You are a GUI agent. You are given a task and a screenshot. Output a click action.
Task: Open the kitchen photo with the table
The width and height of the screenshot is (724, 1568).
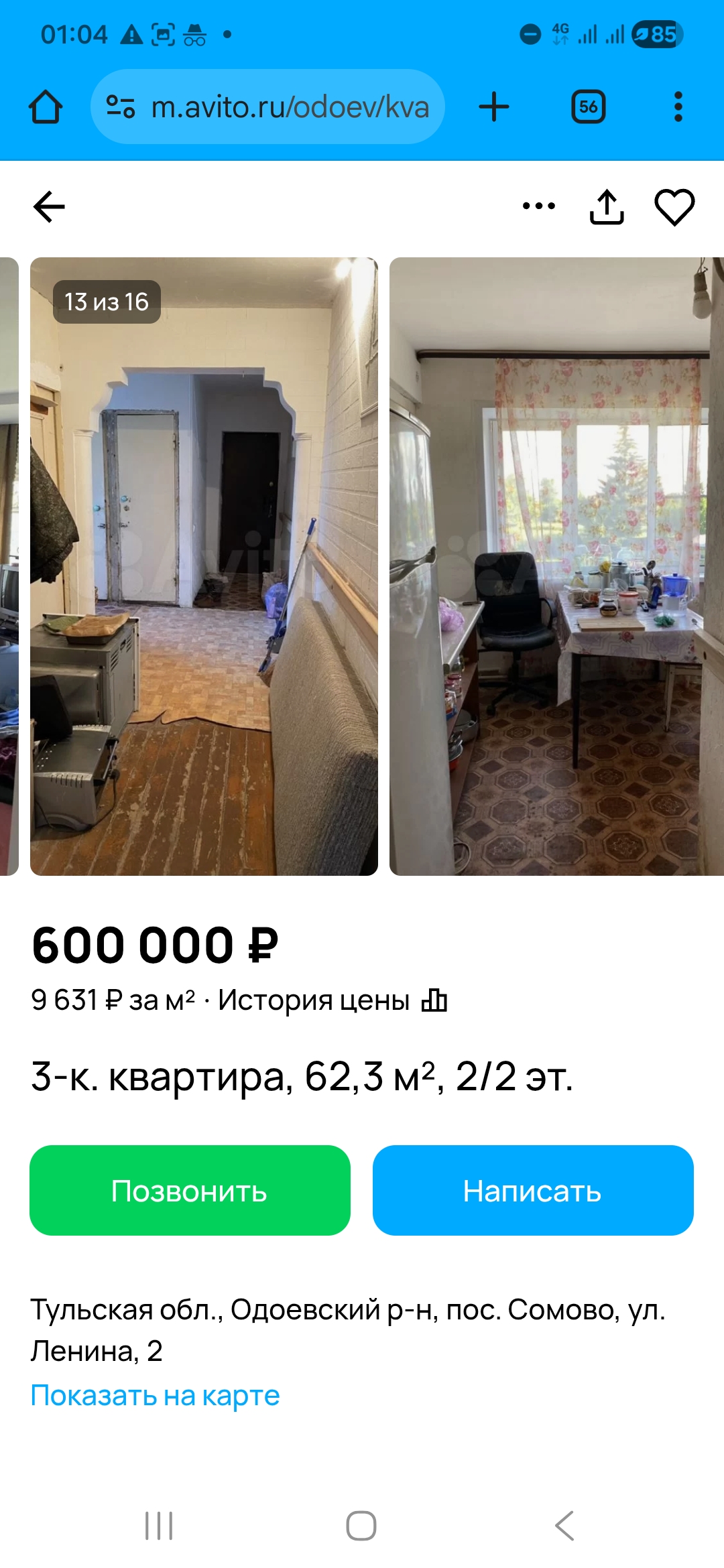click(x=556, y=566)
